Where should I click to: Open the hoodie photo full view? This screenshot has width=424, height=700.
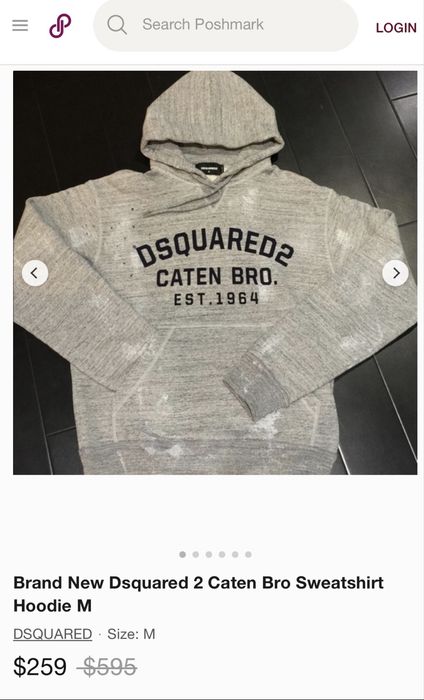[215, 273]
